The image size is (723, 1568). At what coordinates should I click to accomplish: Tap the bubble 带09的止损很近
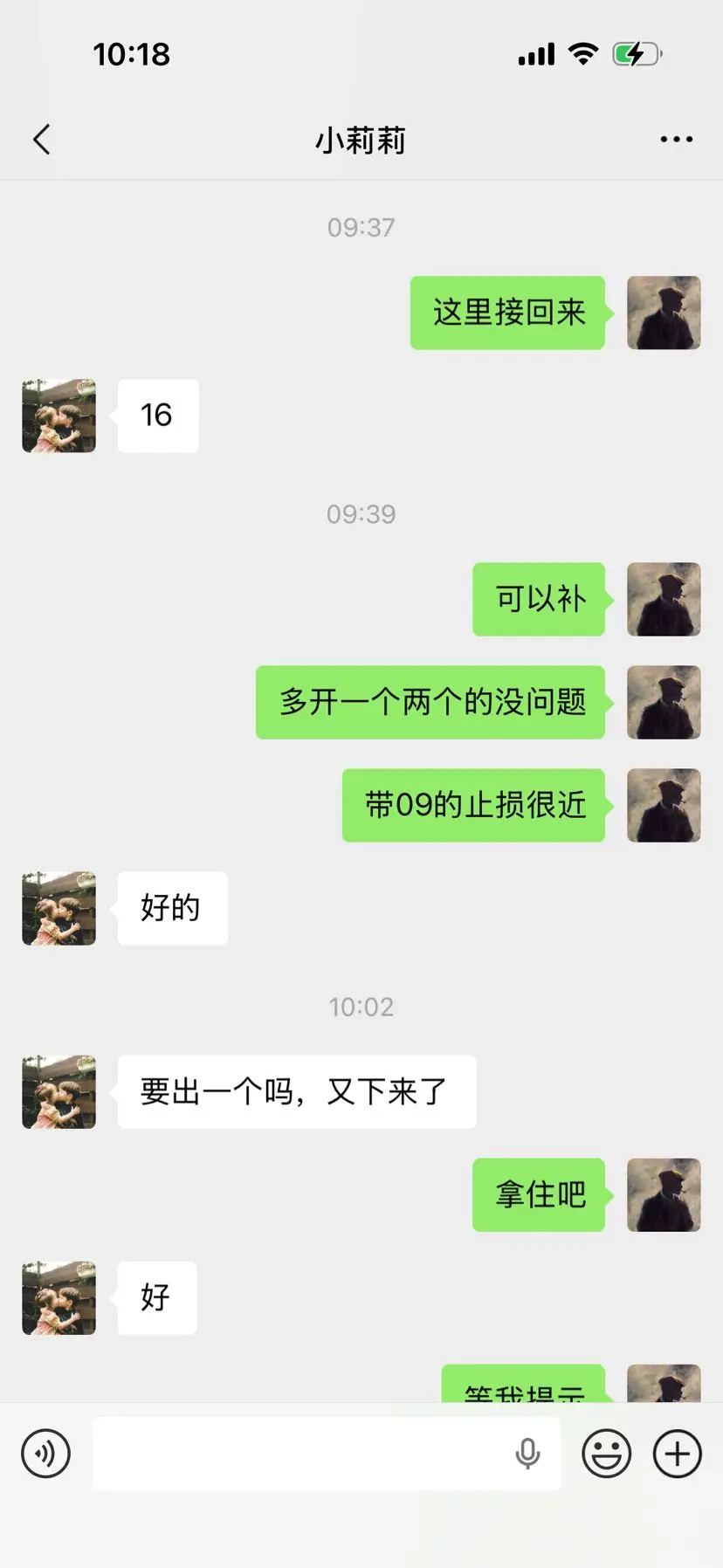(x=473, y=805)
